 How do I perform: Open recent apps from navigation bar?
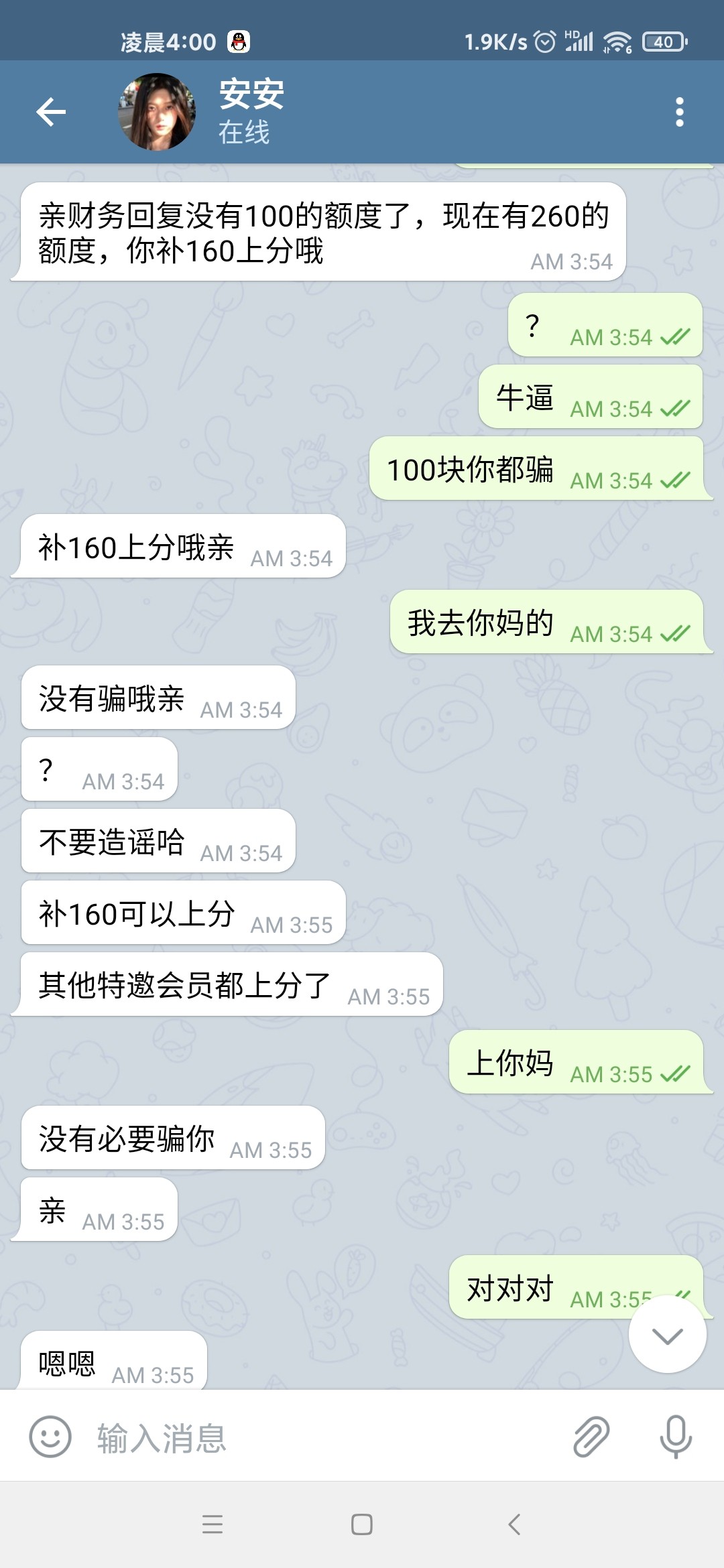pyautogui.click(x=213, y=1524)
